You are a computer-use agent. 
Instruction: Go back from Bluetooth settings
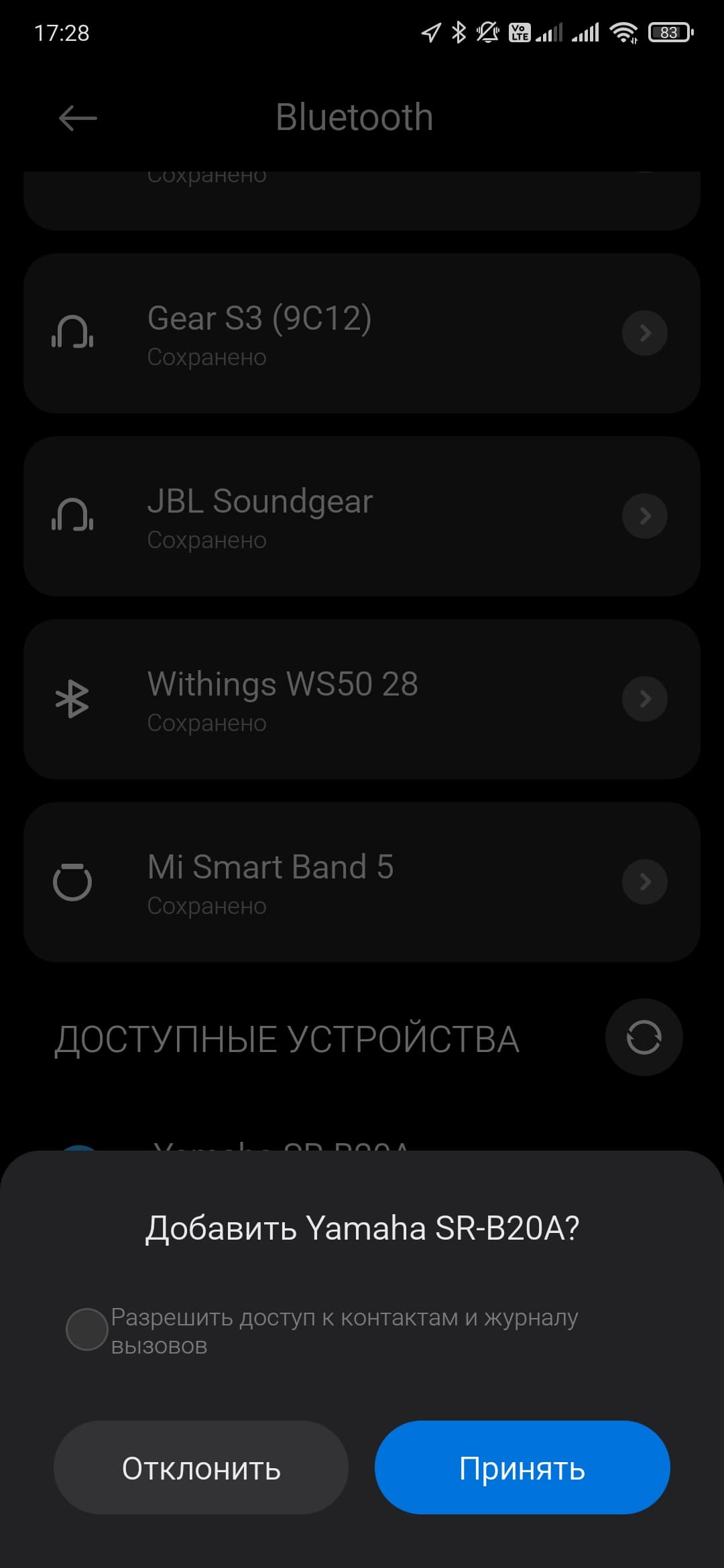tap(78, 119)
